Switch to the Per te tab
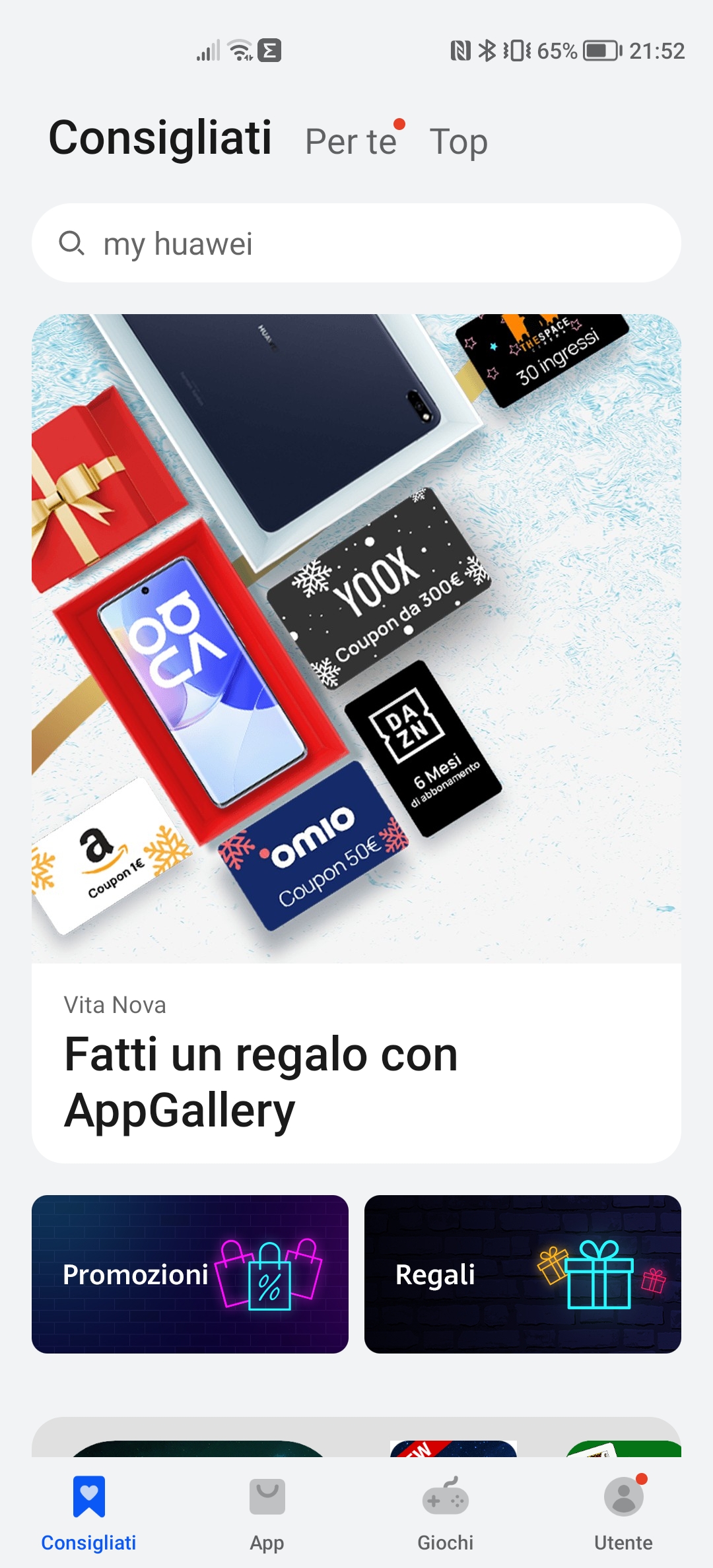713x1568 pixels. coord(351,141)
